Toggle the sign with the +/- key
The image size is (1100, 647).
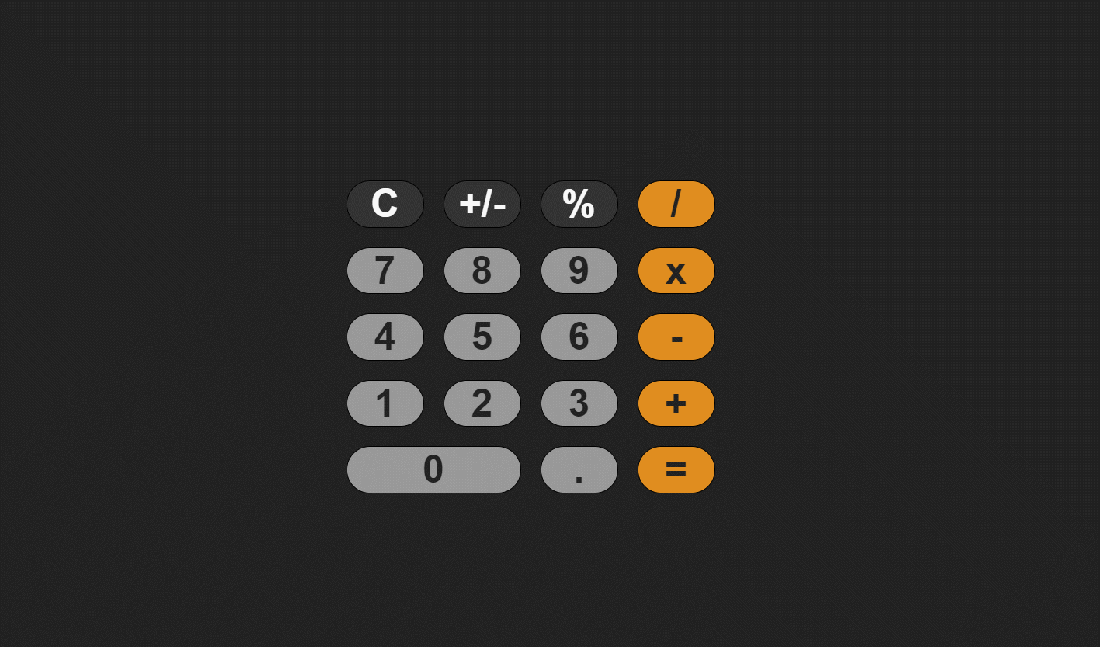[482, 204]
